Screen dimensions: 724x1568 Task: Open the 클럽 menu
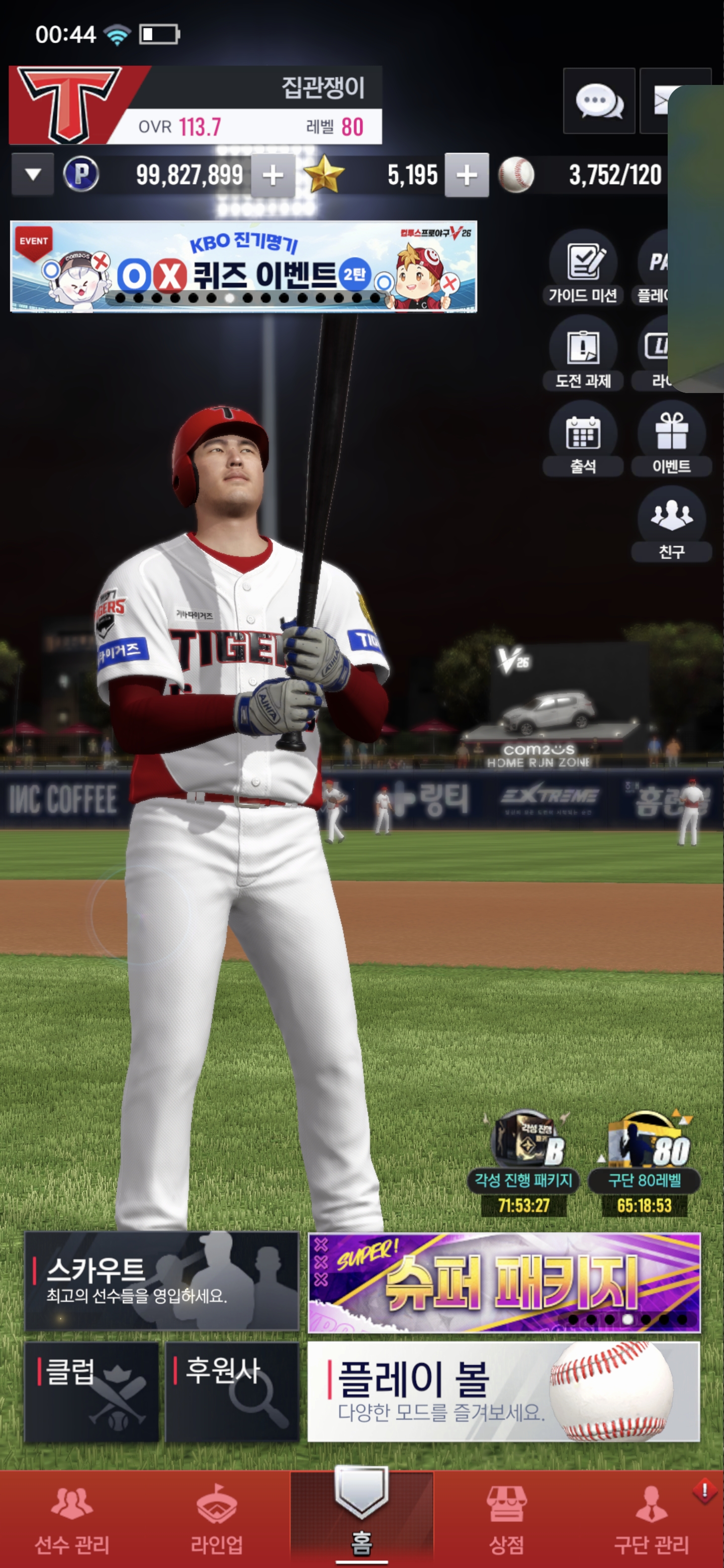(92, 1392)
